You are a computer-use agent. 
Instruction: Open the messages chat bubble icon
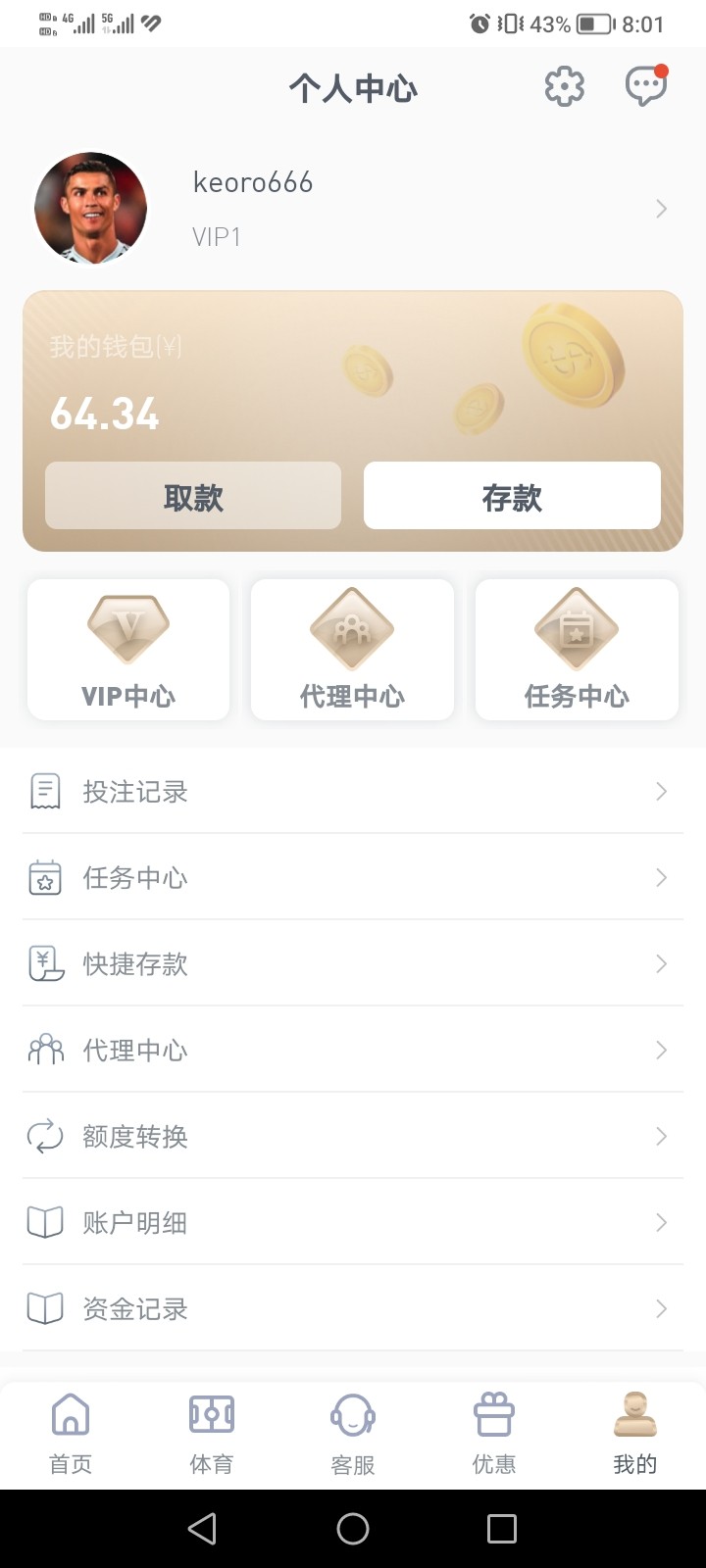(646, 86)
